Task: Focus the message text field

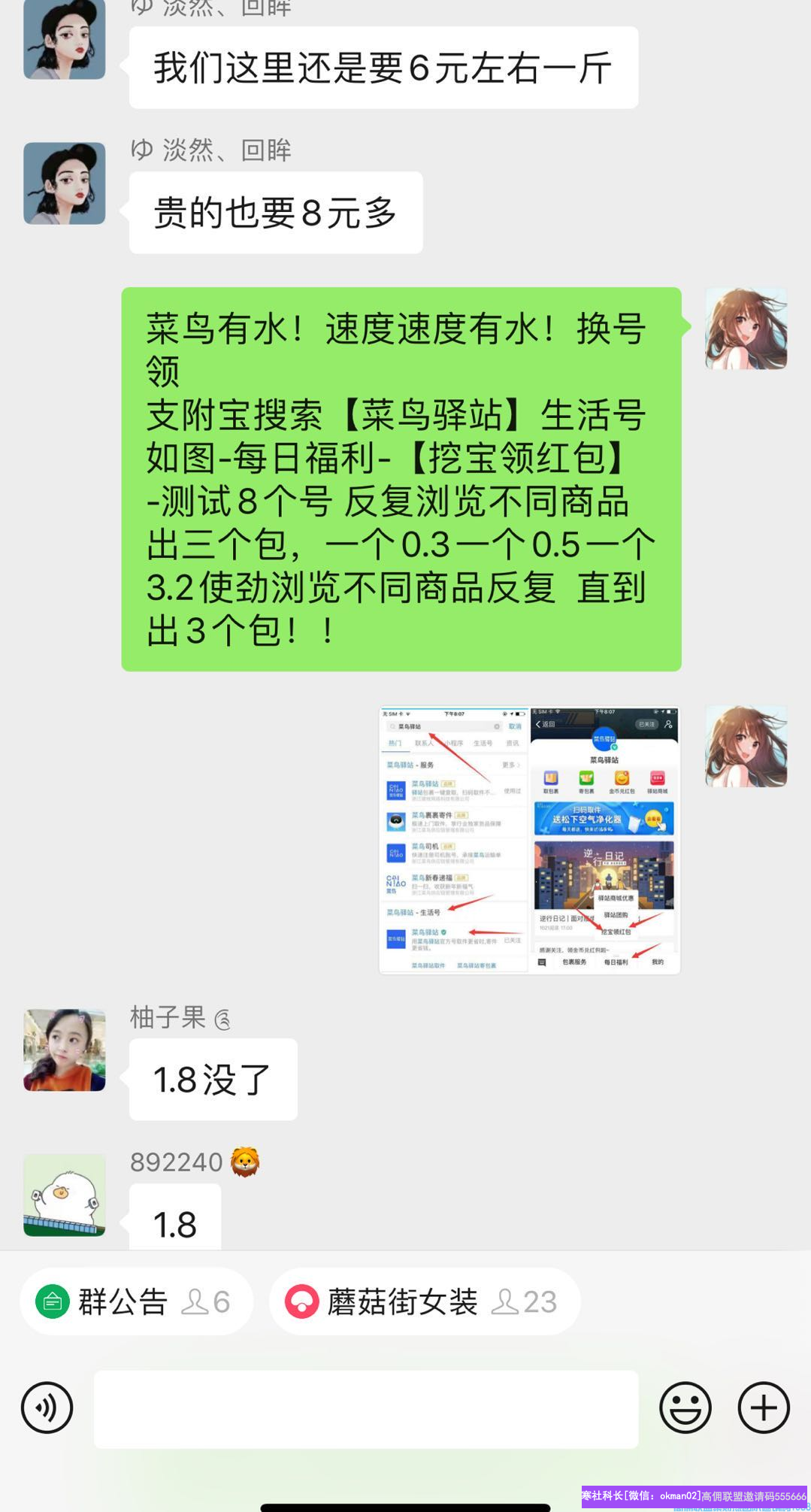Action: coord(366,1408)
